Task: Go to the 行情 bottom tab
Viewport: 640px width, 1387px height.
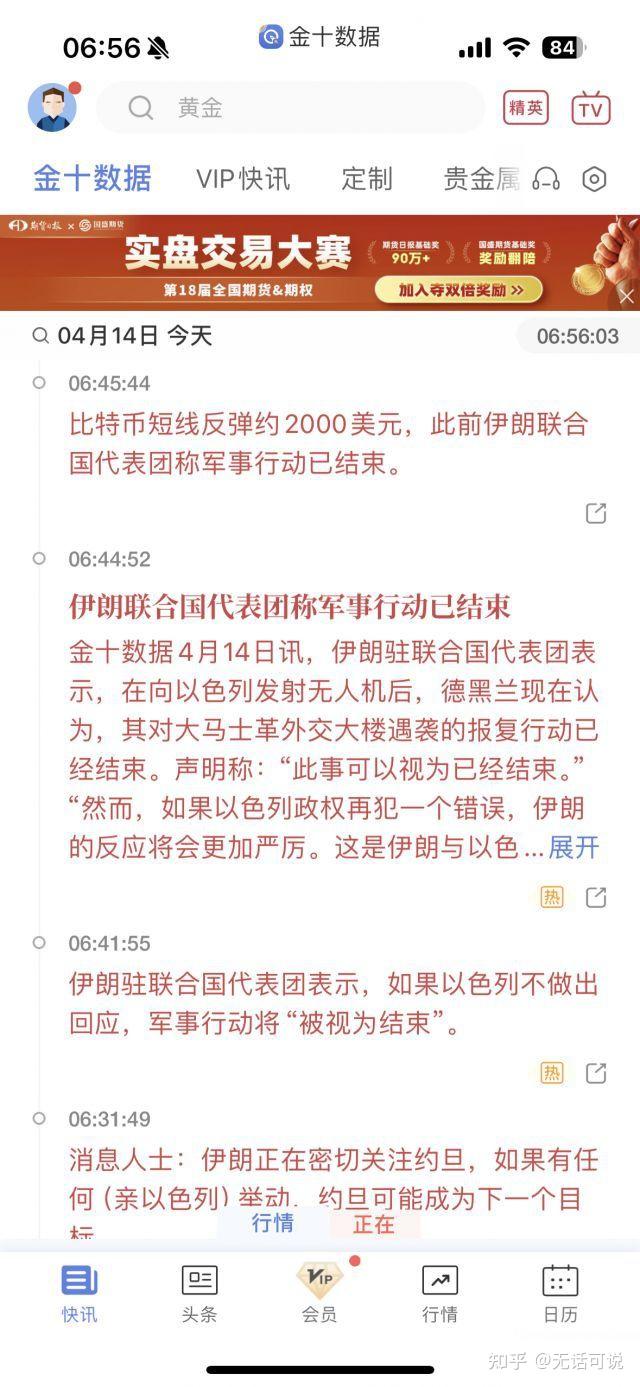Action: tap(439, 1293)
